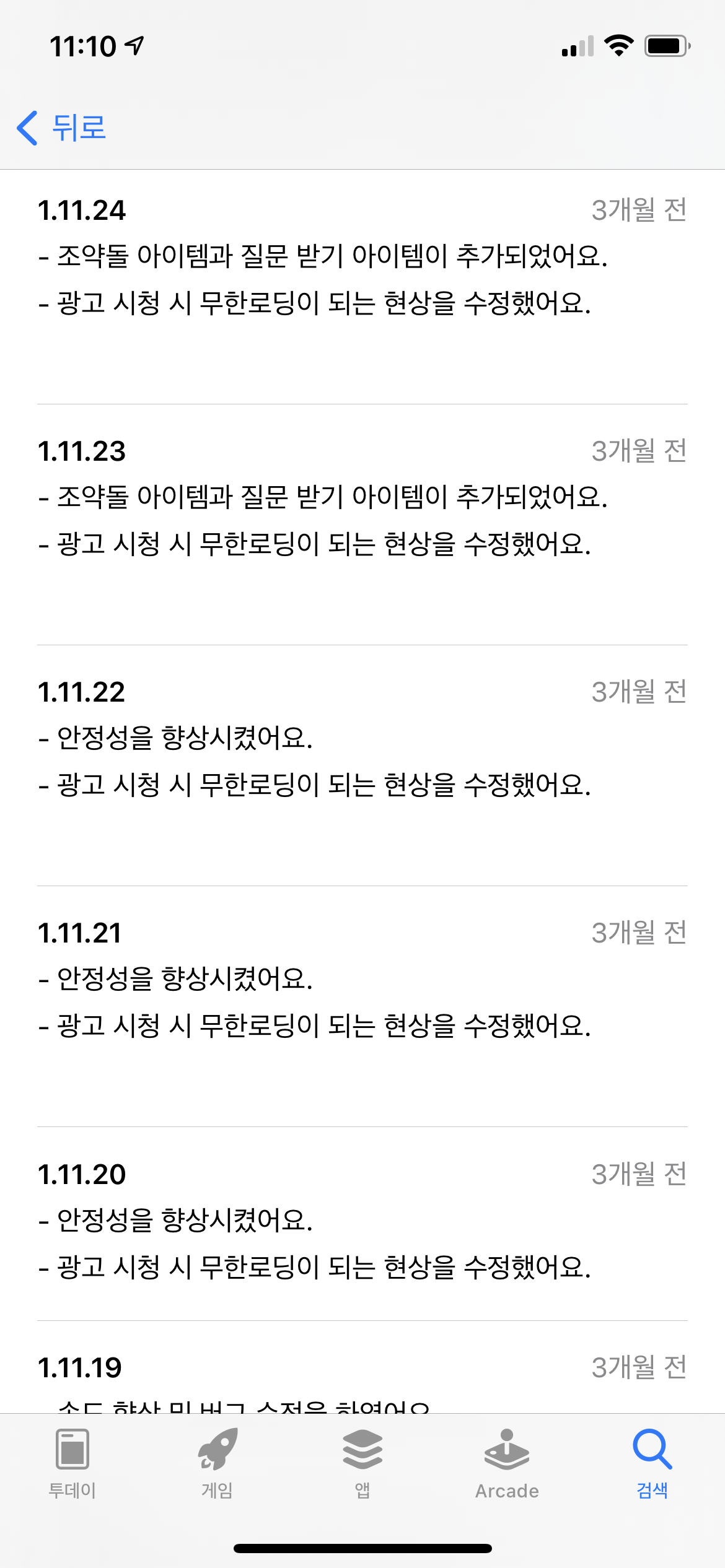Select version 1.11.23 entry

81,451
